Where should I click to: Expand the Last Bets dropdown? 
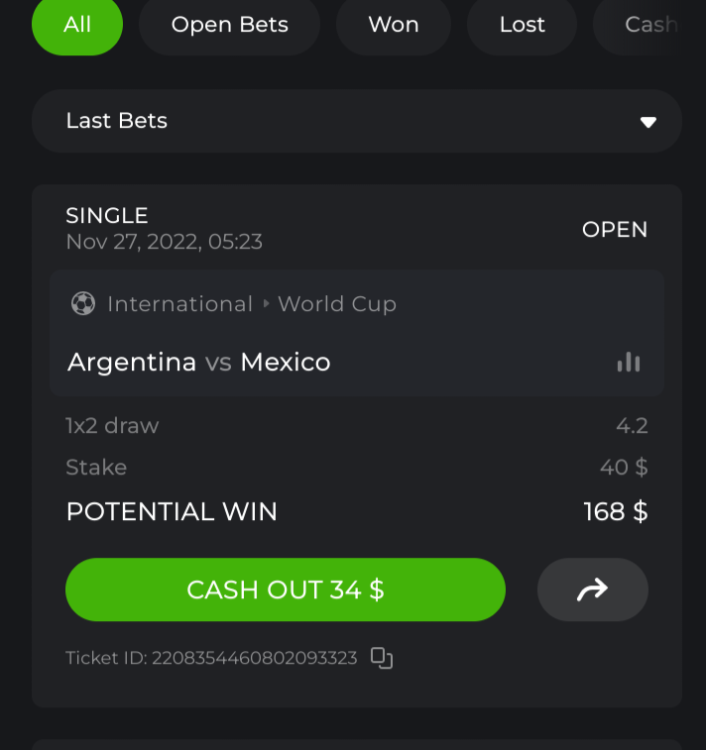click(648, 122)
